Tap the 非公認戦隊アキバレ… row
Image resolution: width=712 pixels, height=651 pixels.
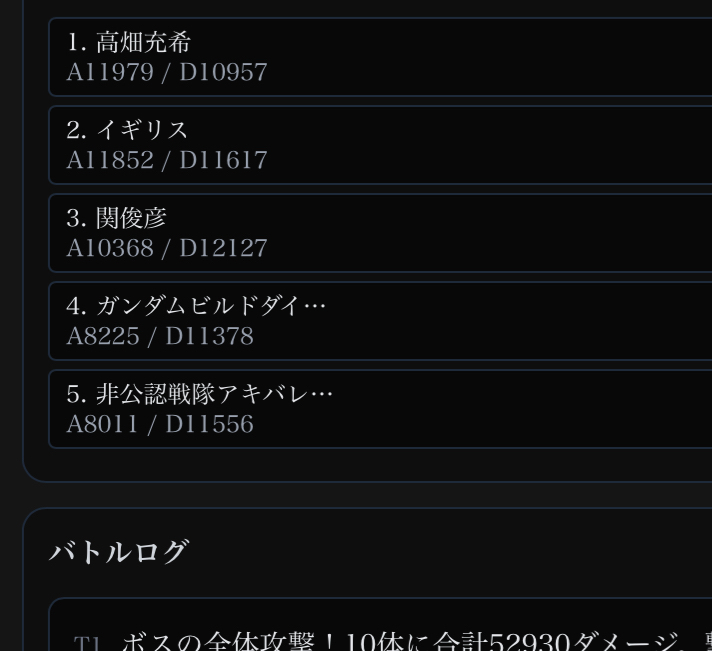pyautogui.click(x=380, y=409)
